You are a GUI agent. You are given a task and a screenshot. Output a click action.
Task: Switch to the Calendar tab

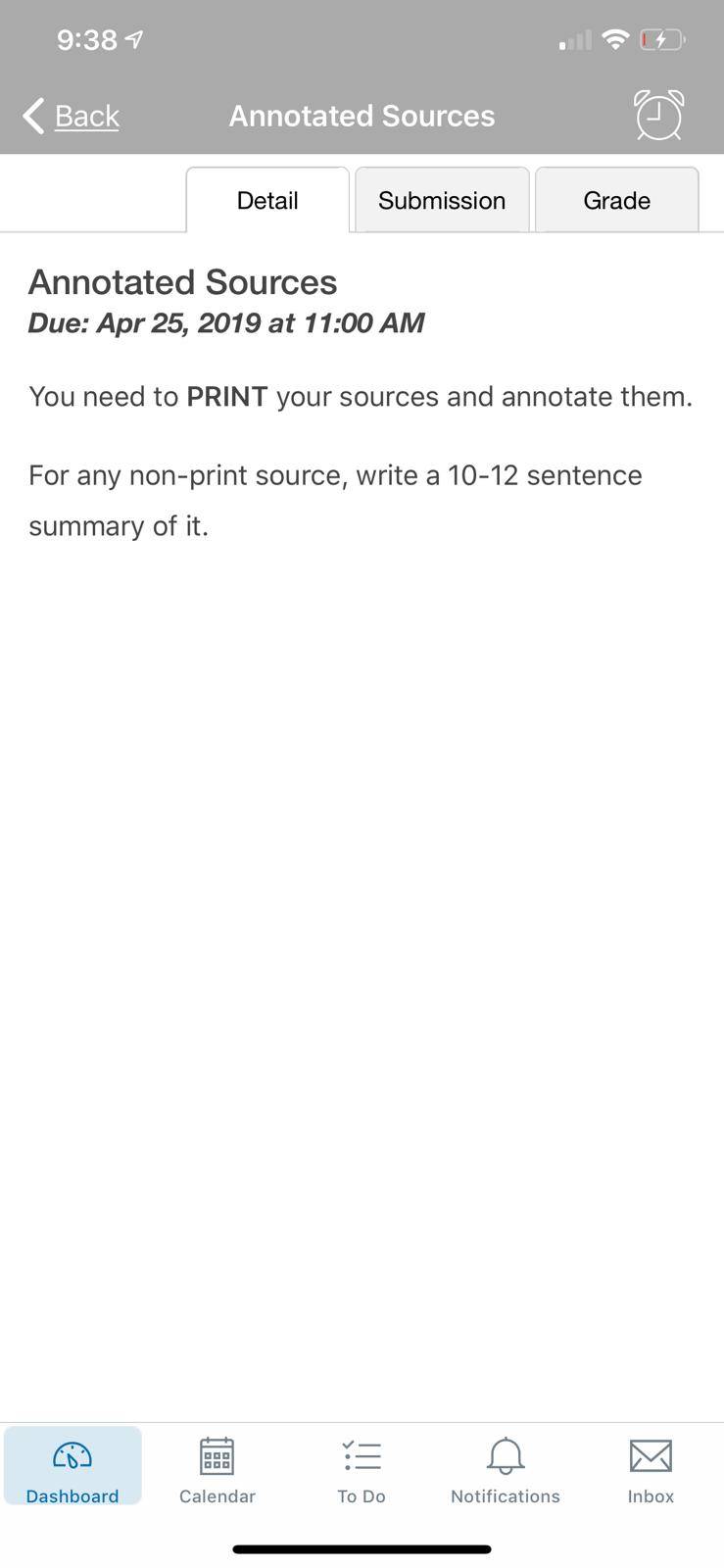pyautogui.click(x=217, y=1467)
